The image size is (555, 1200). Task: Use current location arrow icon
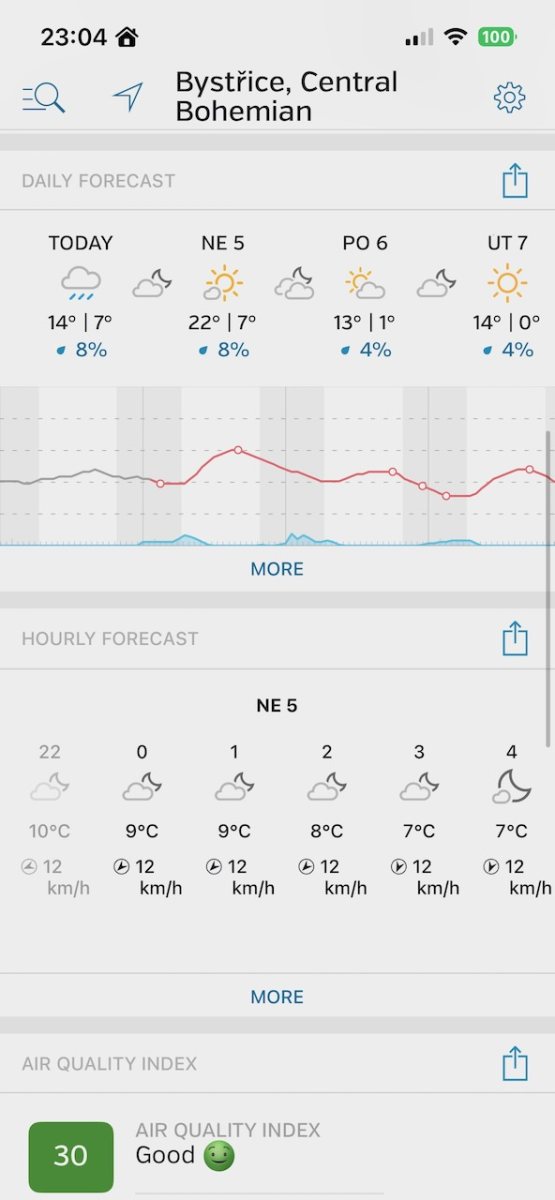click(128, 96)
